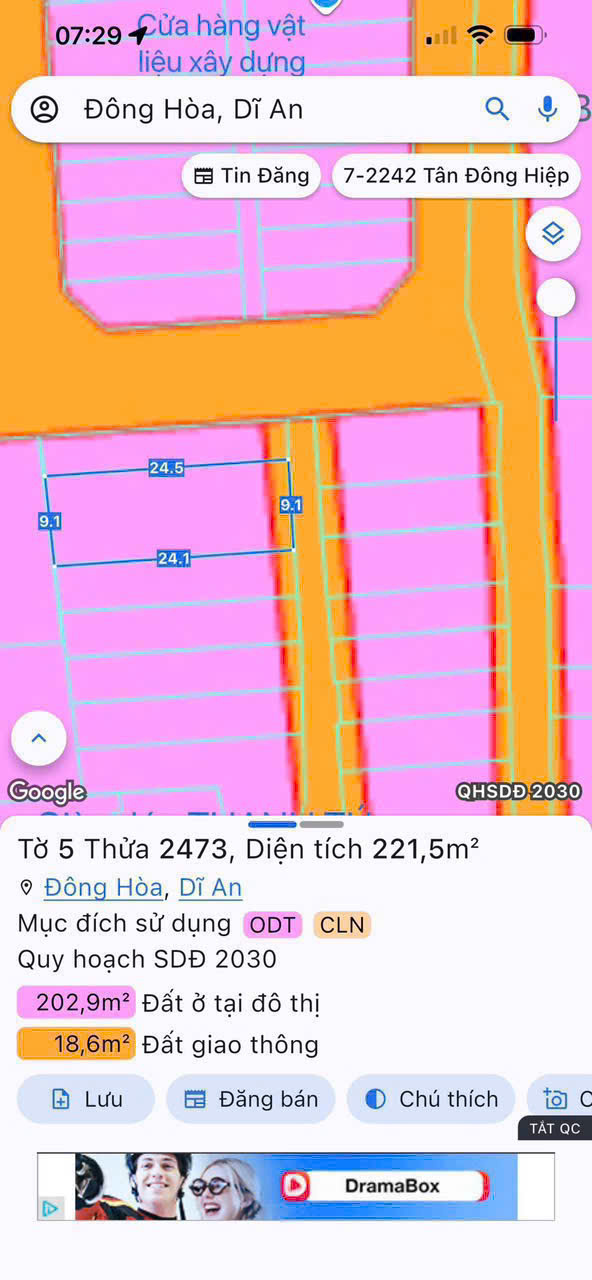Image resolution: width=592 pixels, height=1280 pixels.
Task: Tap the magnifier search icon
Action: [497, 108]
